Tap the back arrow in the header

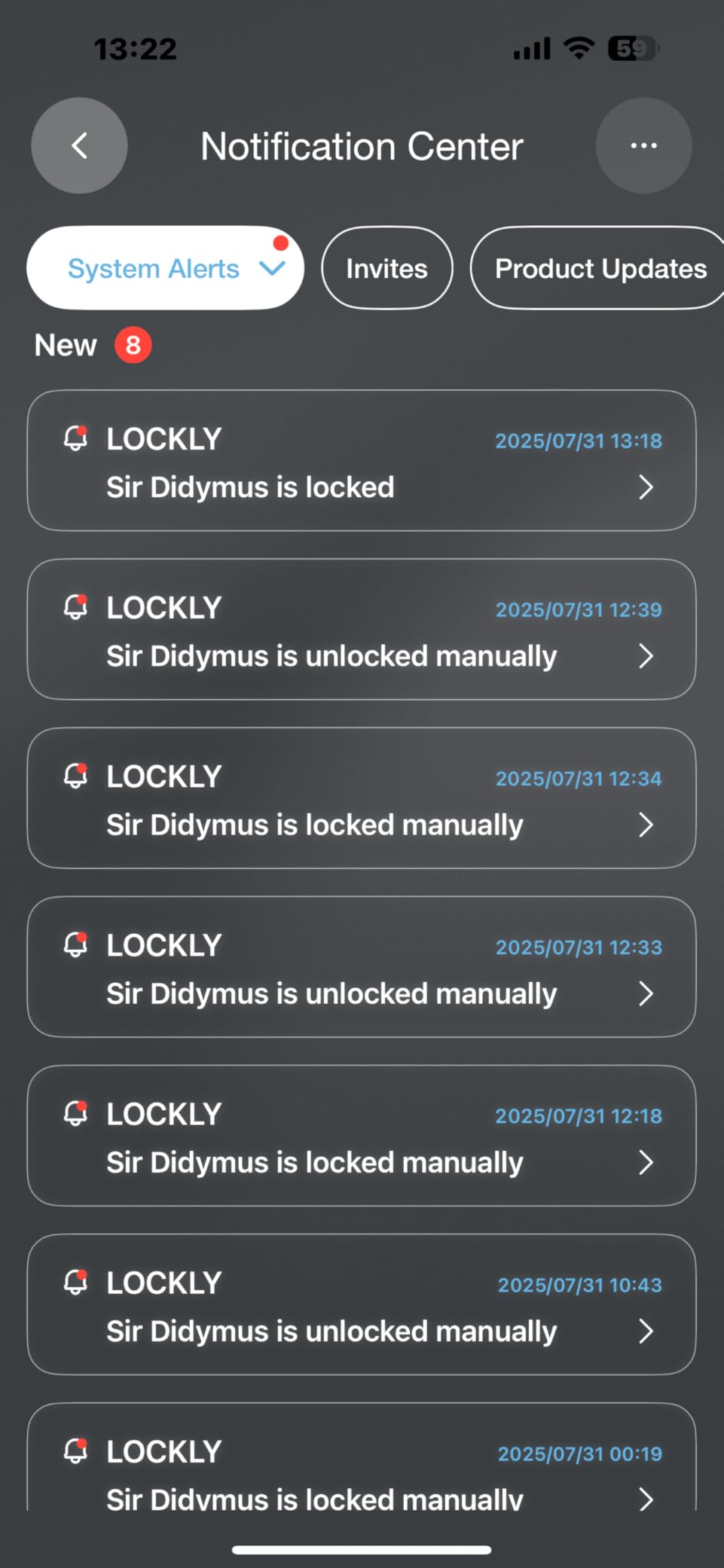(x=78, y=146)
